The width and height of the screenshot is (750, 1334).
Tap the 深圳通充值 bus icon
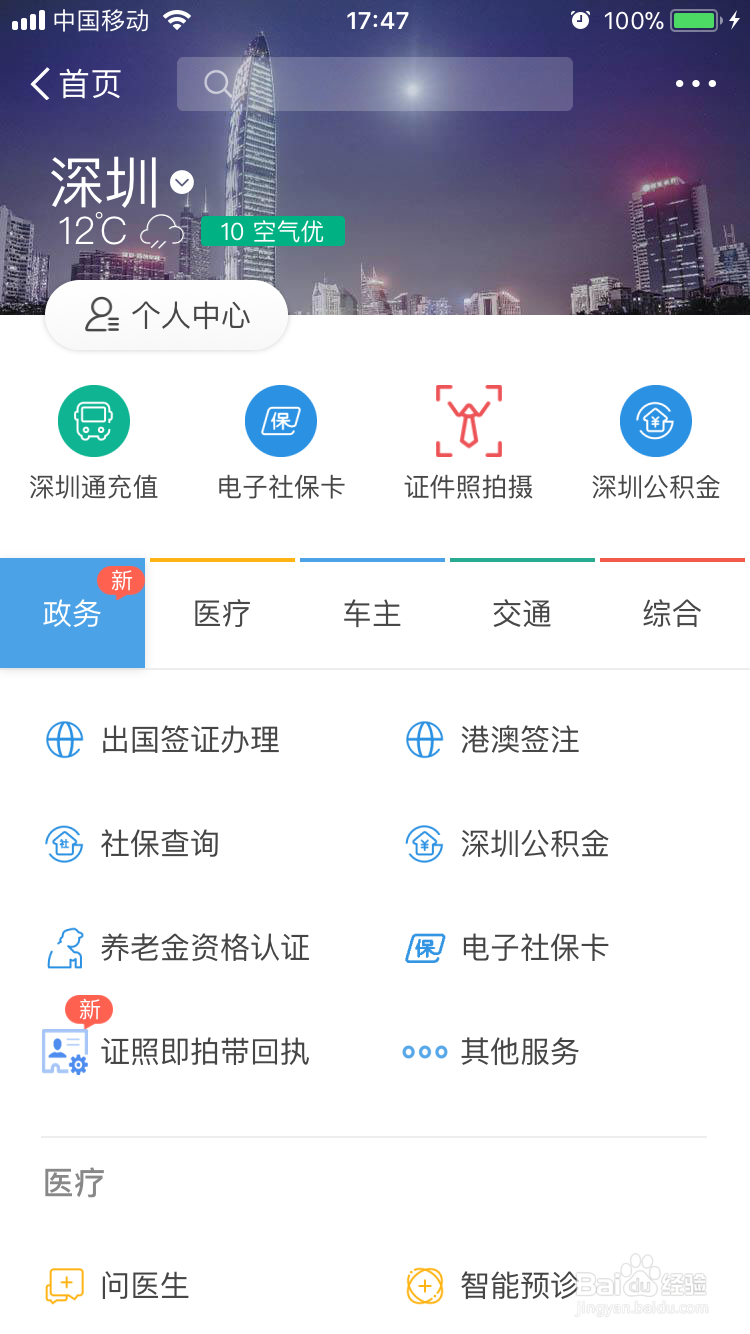click(93, 420)
